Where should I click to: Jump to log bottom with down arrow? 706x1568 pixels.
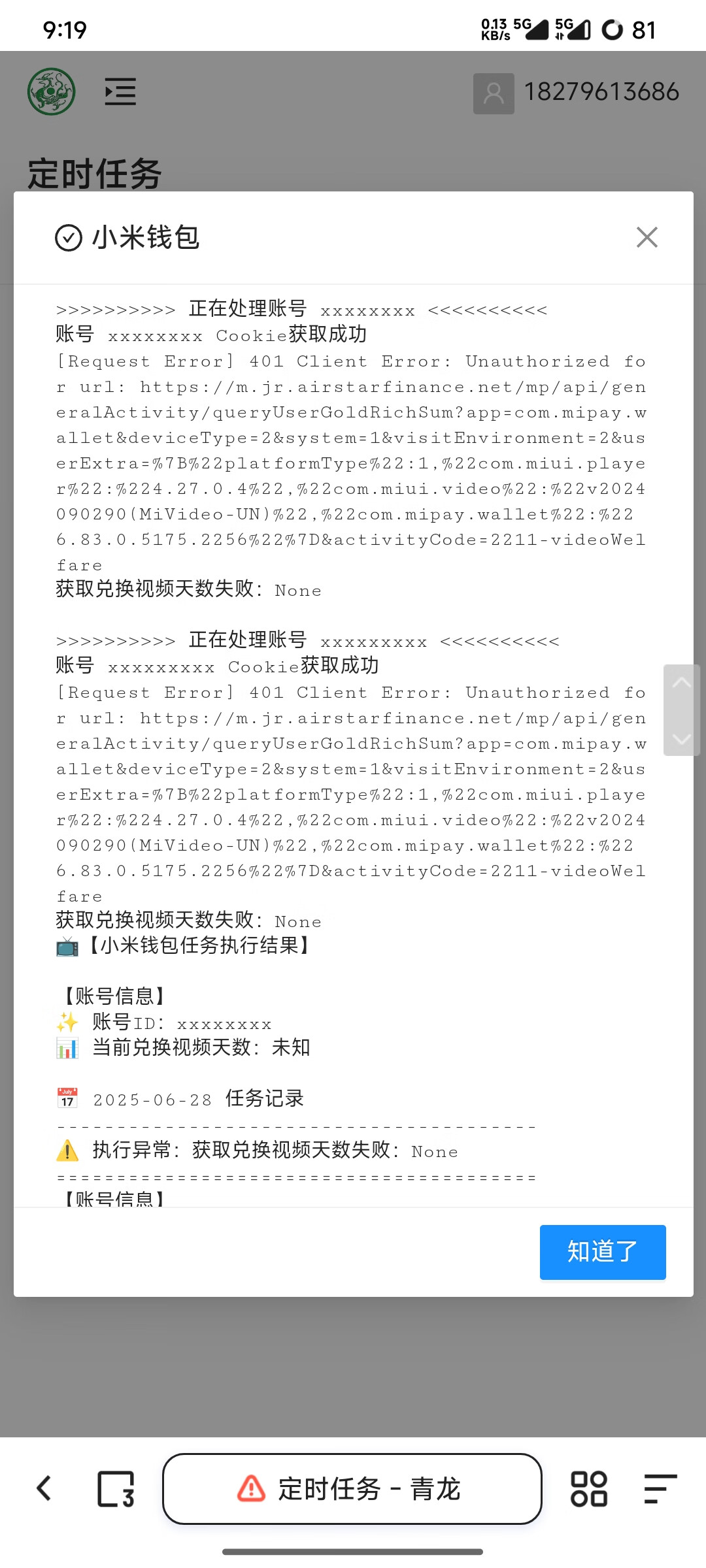682,738
